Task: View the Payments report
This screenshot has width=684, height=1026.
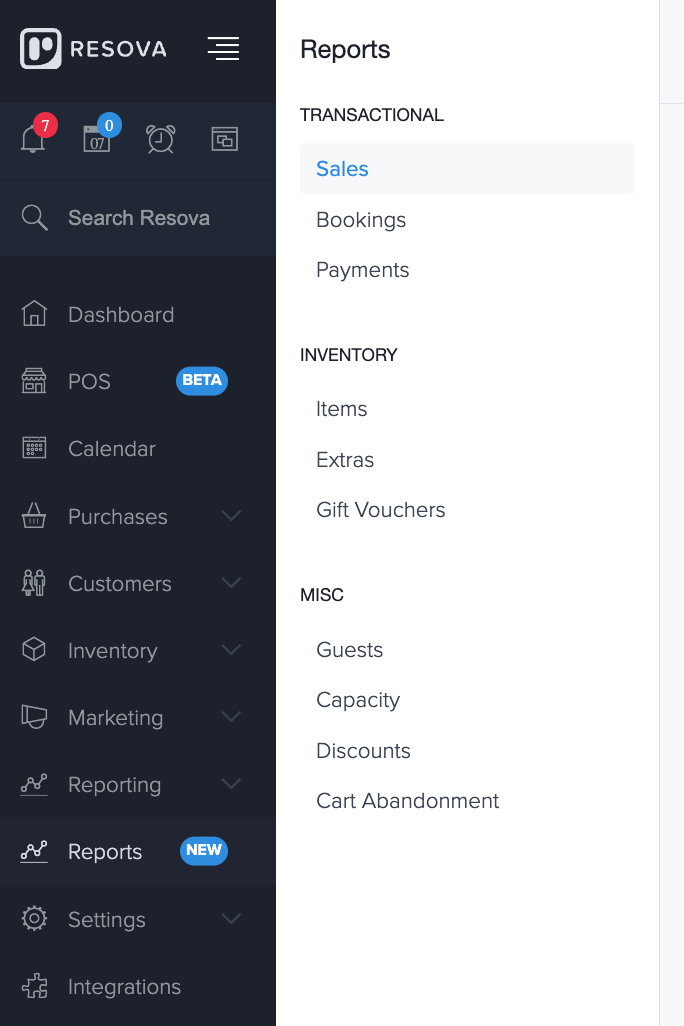Action: click(362, 270)
